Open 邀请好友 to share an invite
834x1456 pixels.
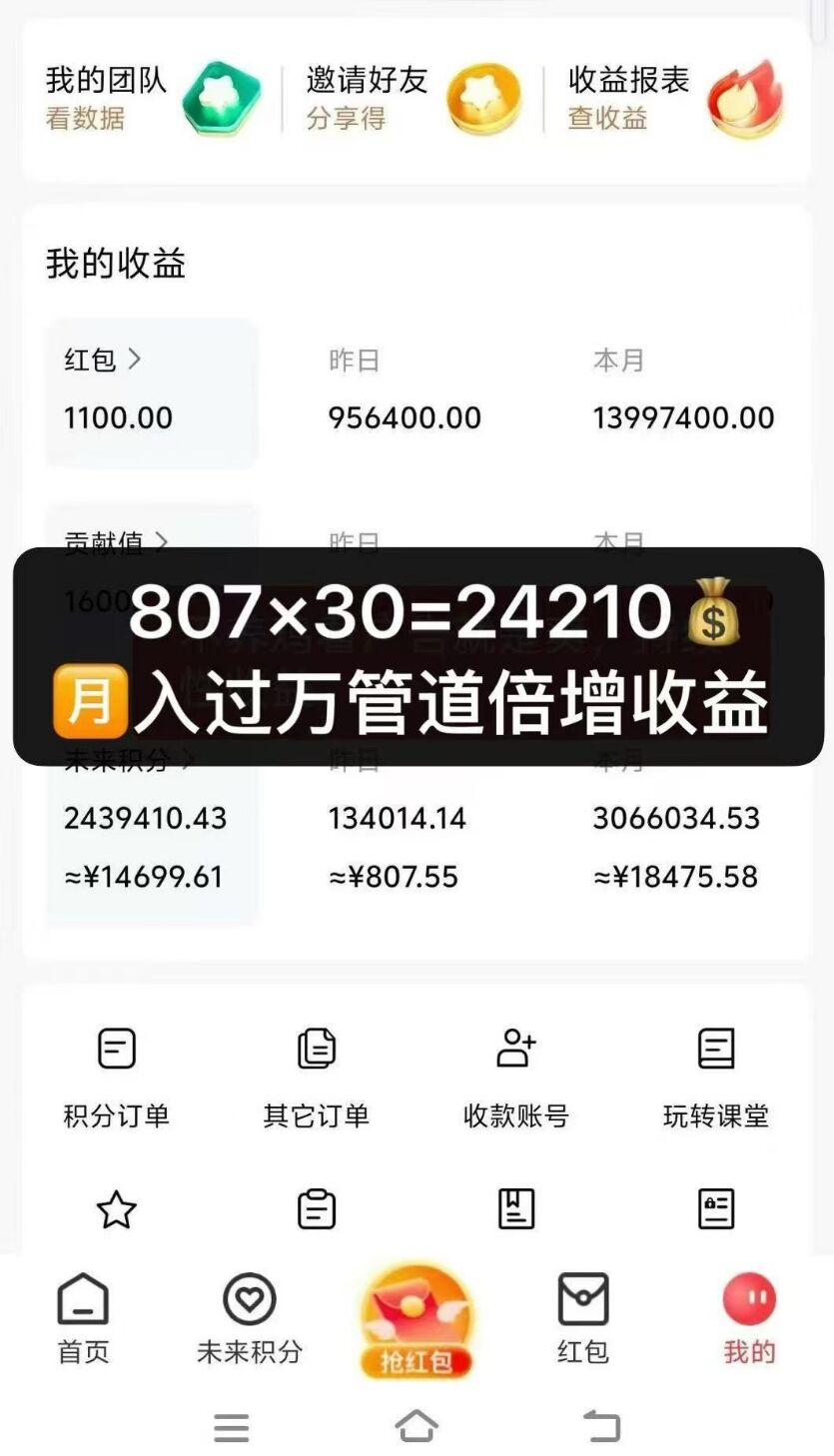pos(413,98)
